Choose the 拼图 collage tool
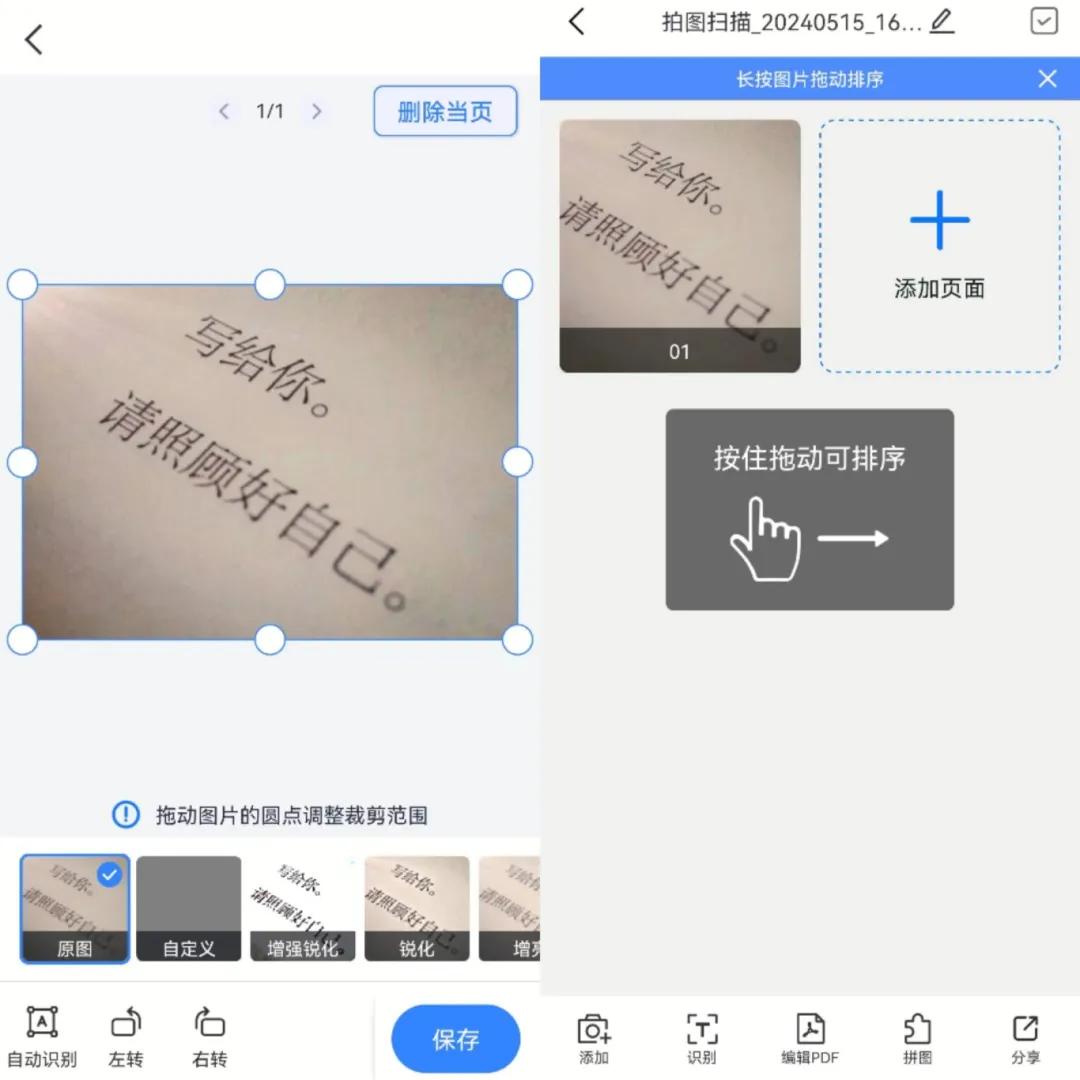This screenshot has height=1080, width=1080. 917,1038
